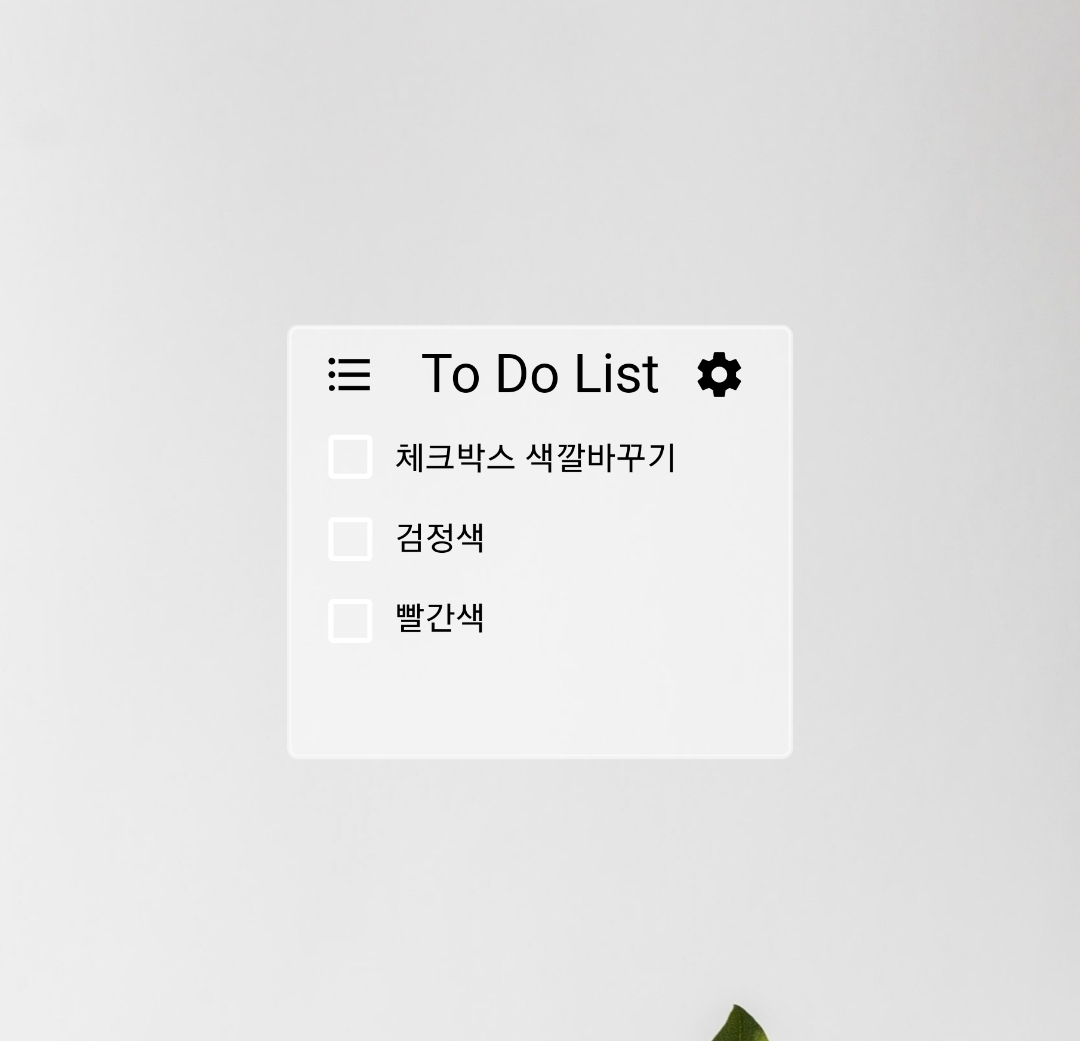Tick the checkbox for 검정색
The height and width of the screenshot is (1041, 1080).
(x=350, y=539)
